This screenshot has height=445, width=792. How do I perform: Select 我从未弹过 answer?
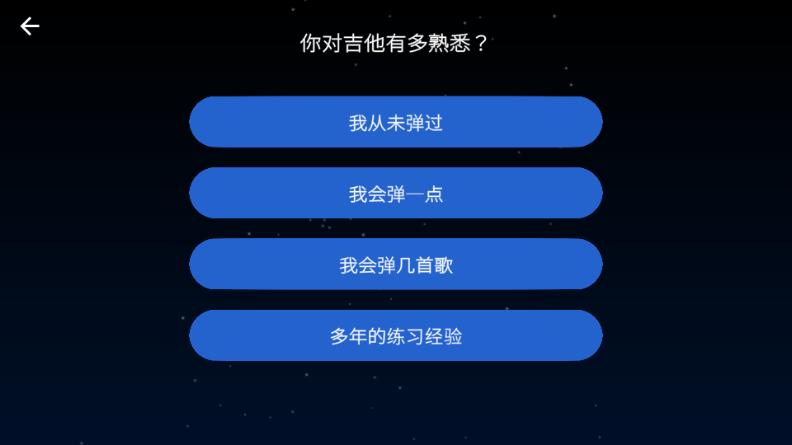[x=395, y=123]
